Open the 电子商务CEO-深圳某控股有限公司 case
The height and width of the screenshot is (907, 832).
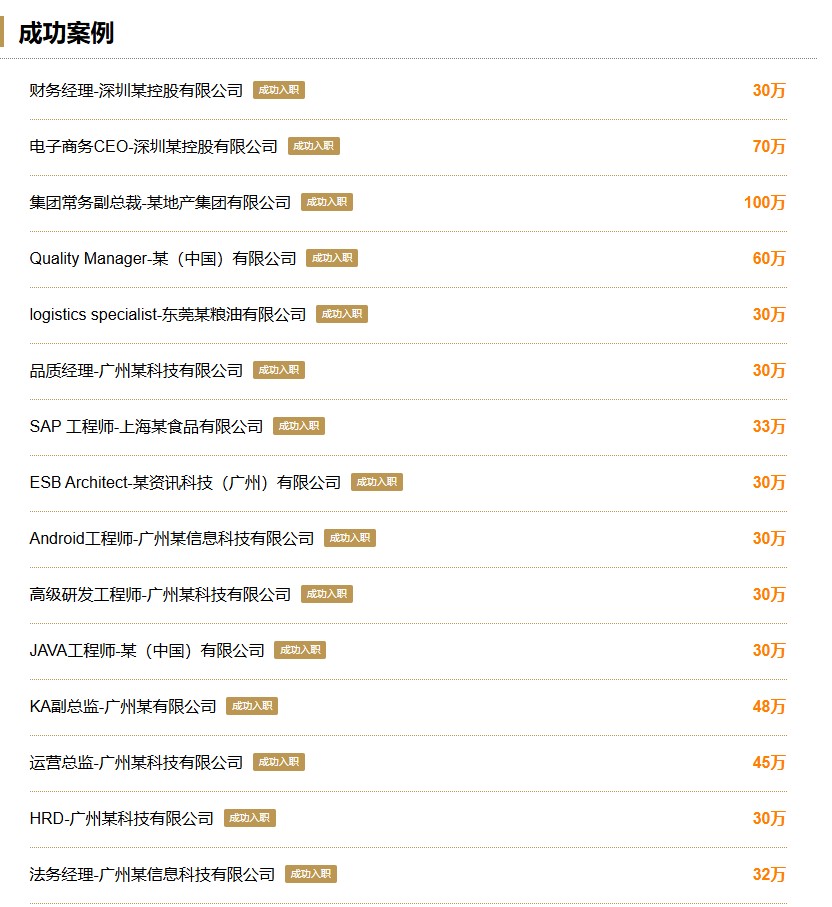point(153,147)
